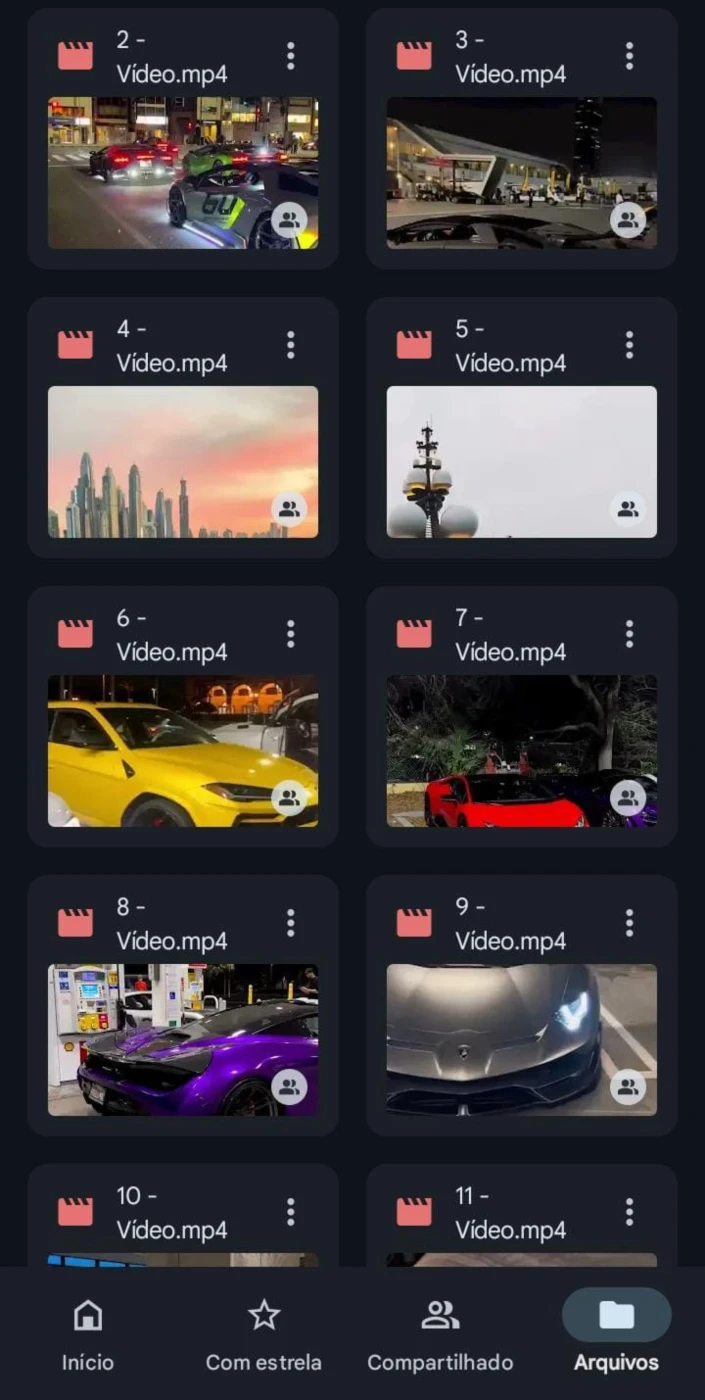The height and width of the screenshot is (1400, 705).
Task: Open the overflow menu for 10 - Vídeo.mp4
Action: [290, 1212]
